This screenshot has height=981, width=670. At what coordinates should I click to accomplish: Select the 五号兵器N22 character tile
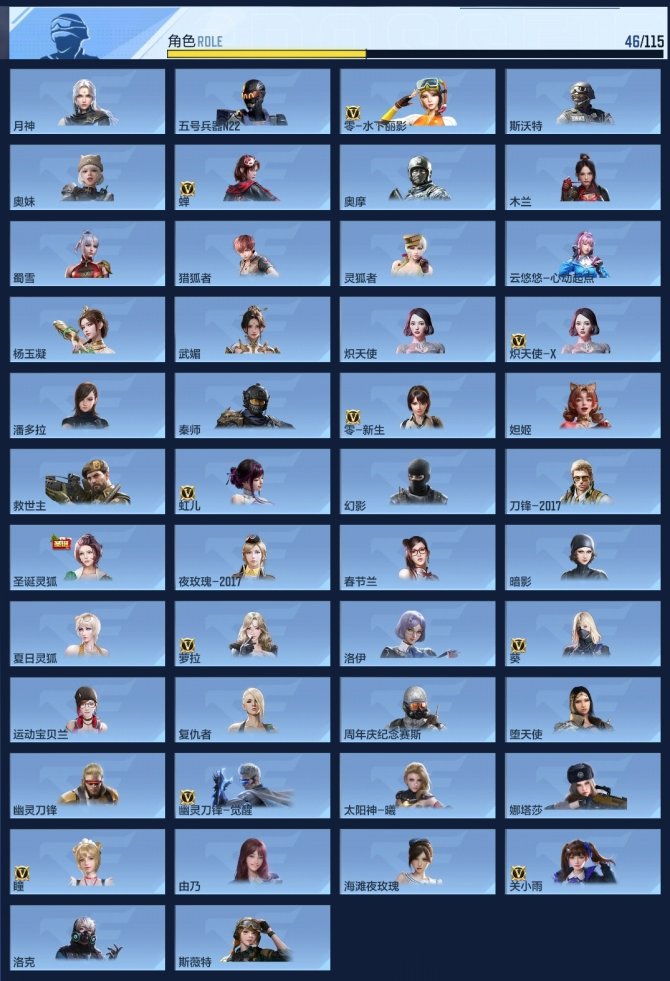[x=252, y=101]
